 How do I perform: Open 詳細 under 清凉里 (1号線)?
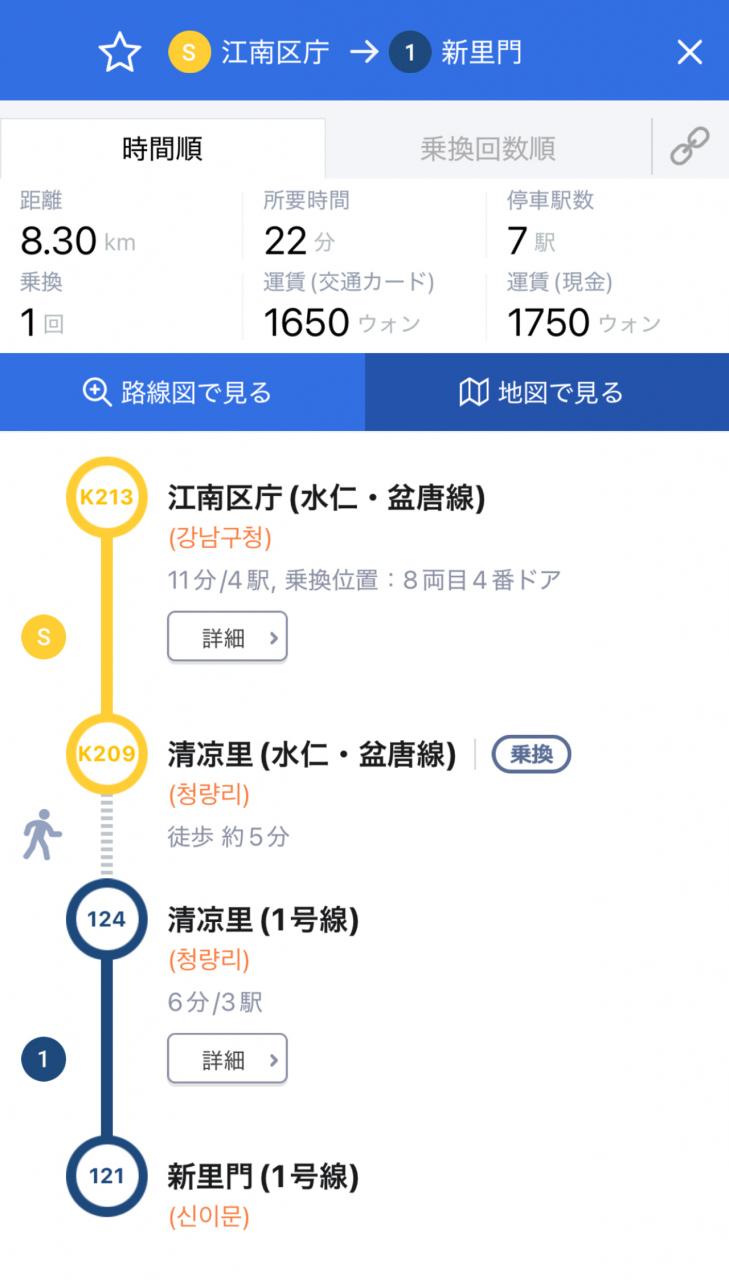(227, 1060)
